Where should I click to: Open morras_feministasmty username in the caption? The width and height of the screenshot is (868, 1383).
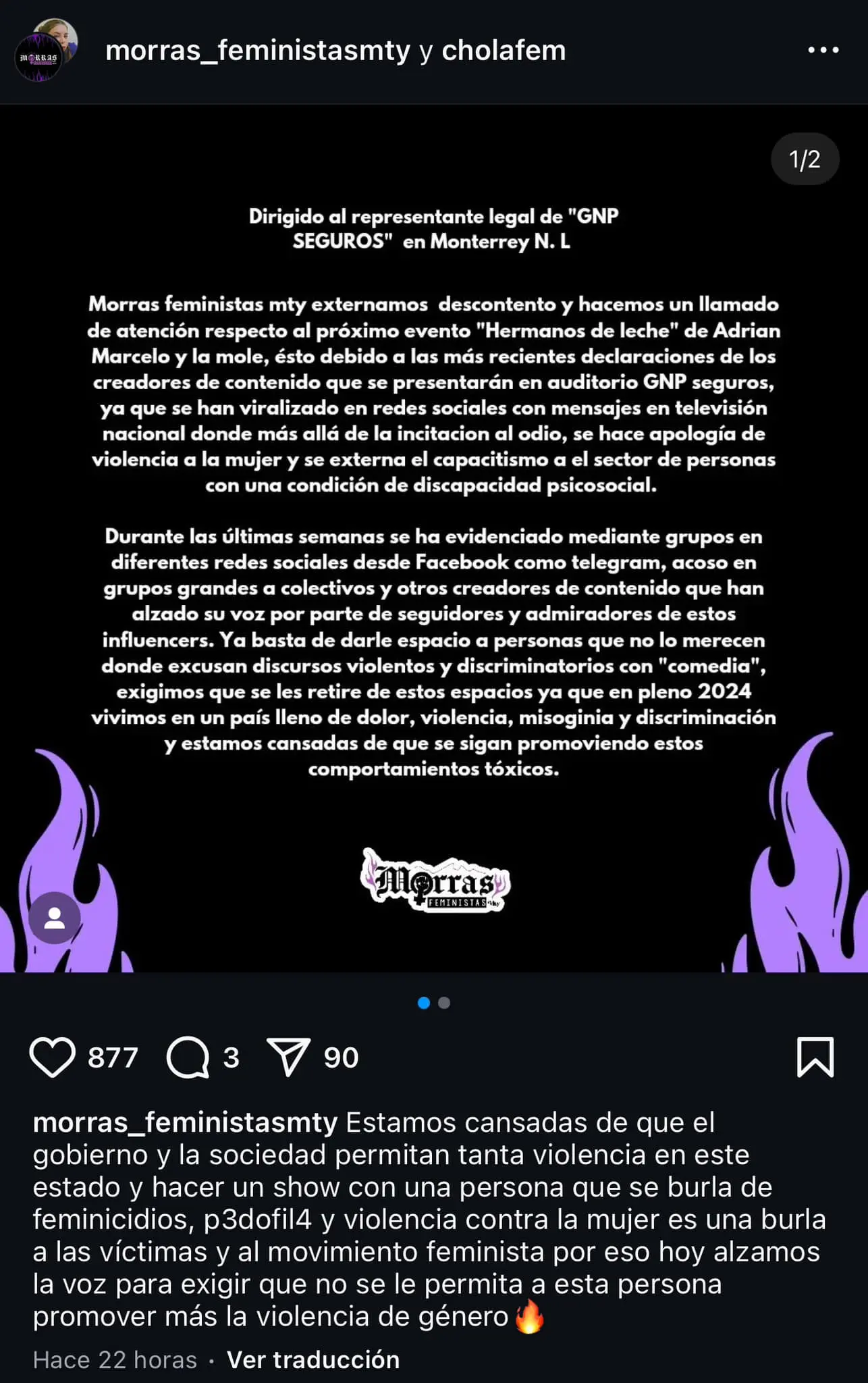pyautogui.click(x=185, y=1122)
